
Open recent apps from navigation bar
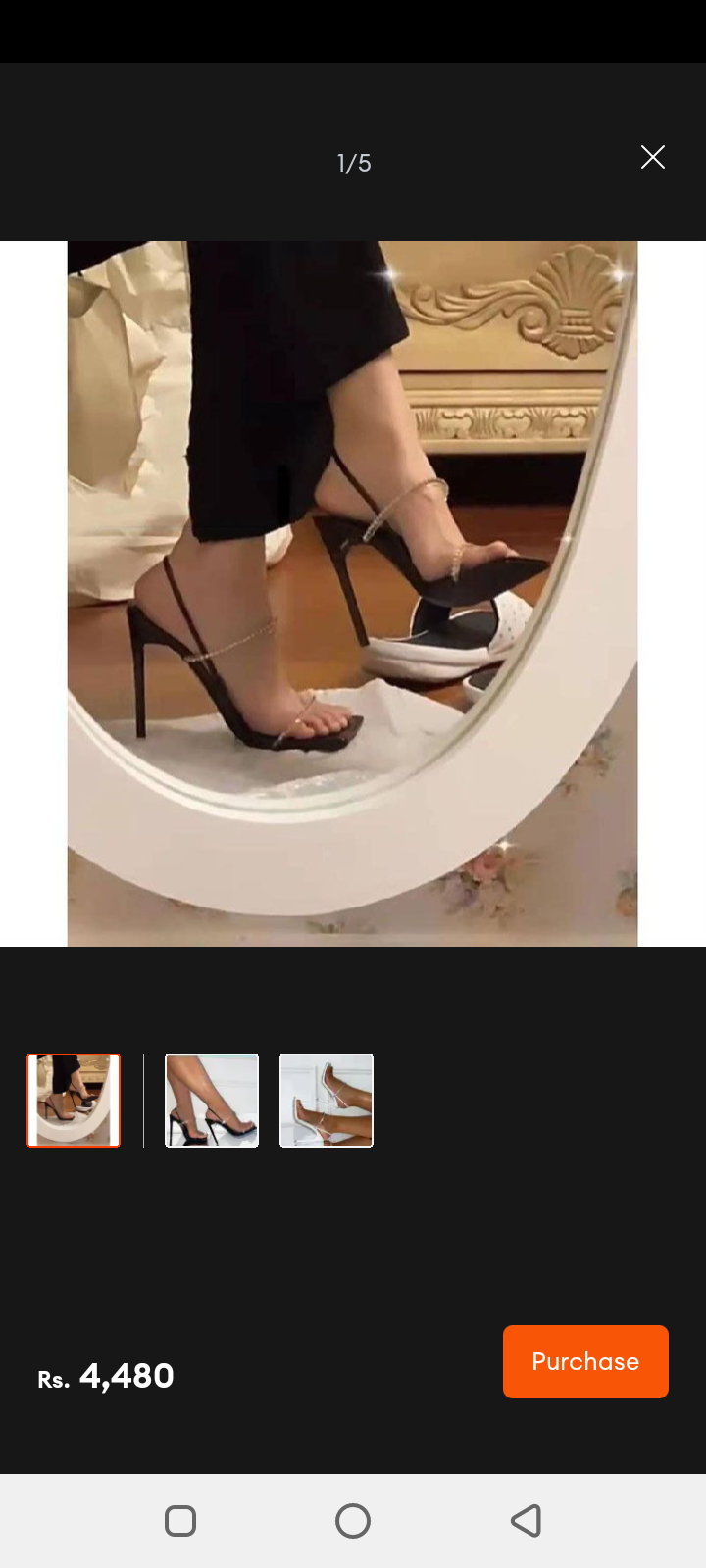tap(180, 1520)
